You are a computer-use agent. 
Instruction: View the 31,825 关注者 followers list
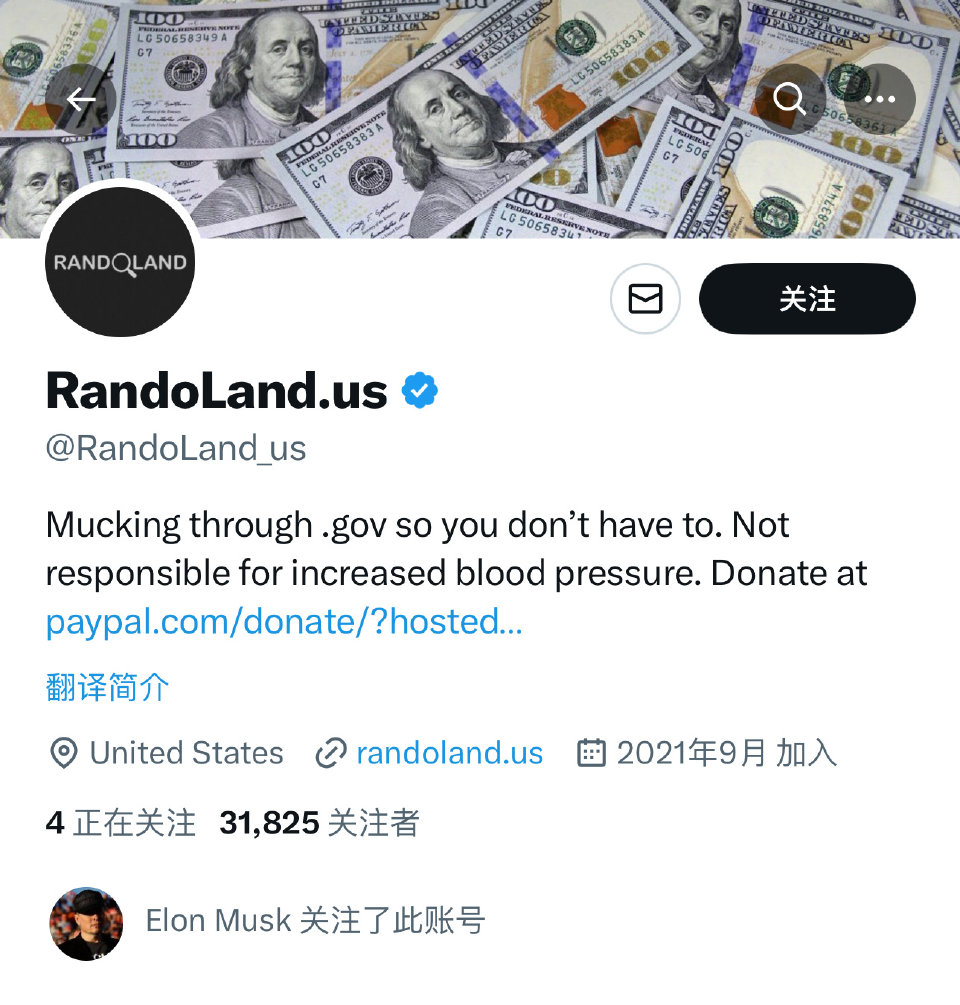(x=319, y=823)
